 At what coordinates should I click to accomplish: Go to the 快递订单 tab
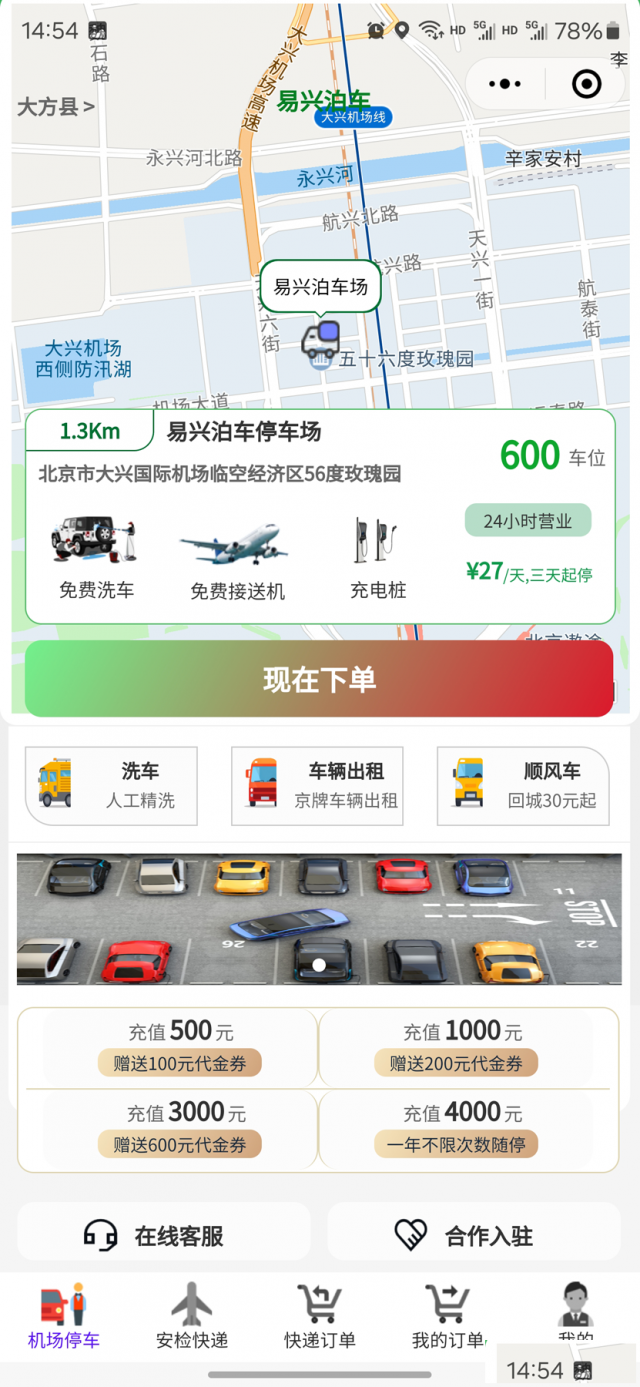[319, 1317]
